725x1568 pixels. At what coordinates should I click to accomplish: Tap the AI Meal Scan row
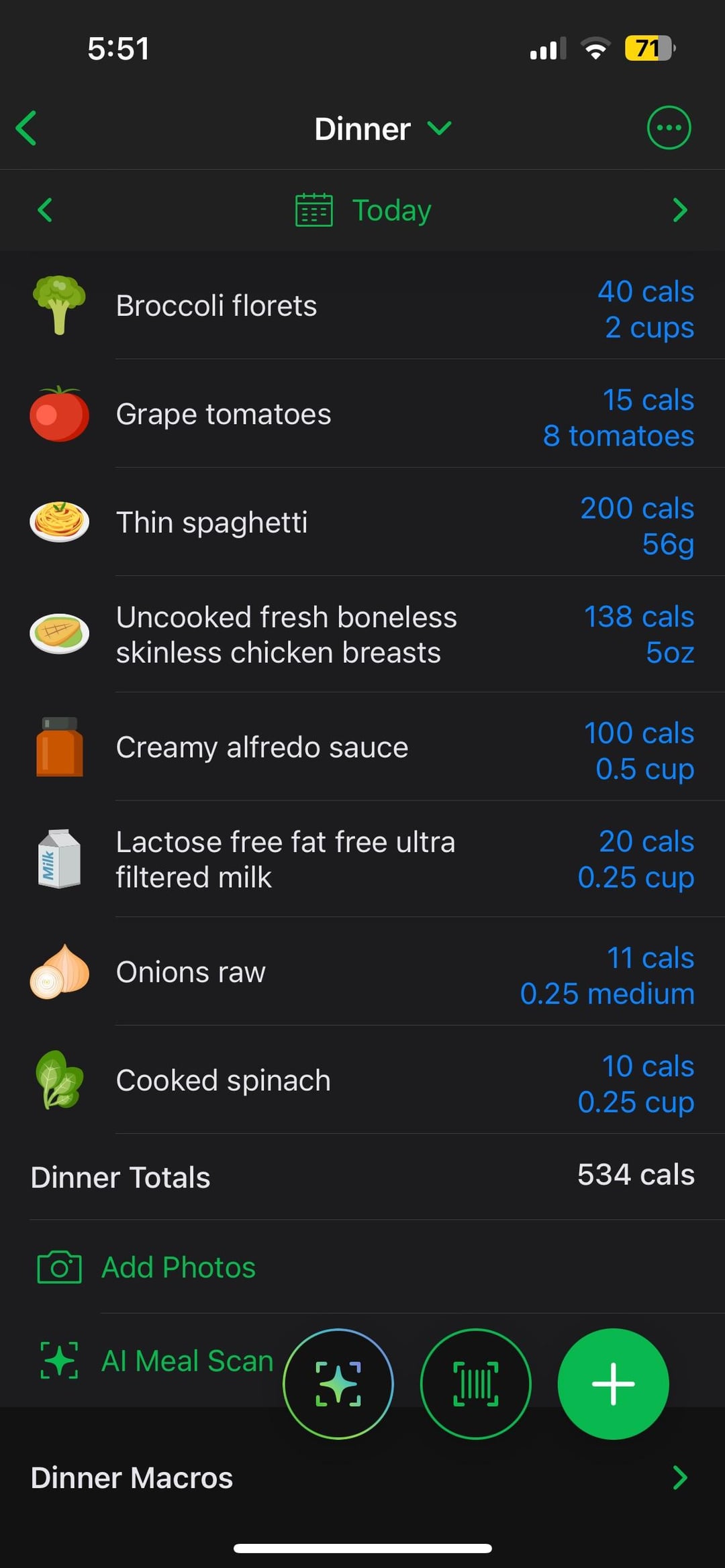click(156, 1361)
